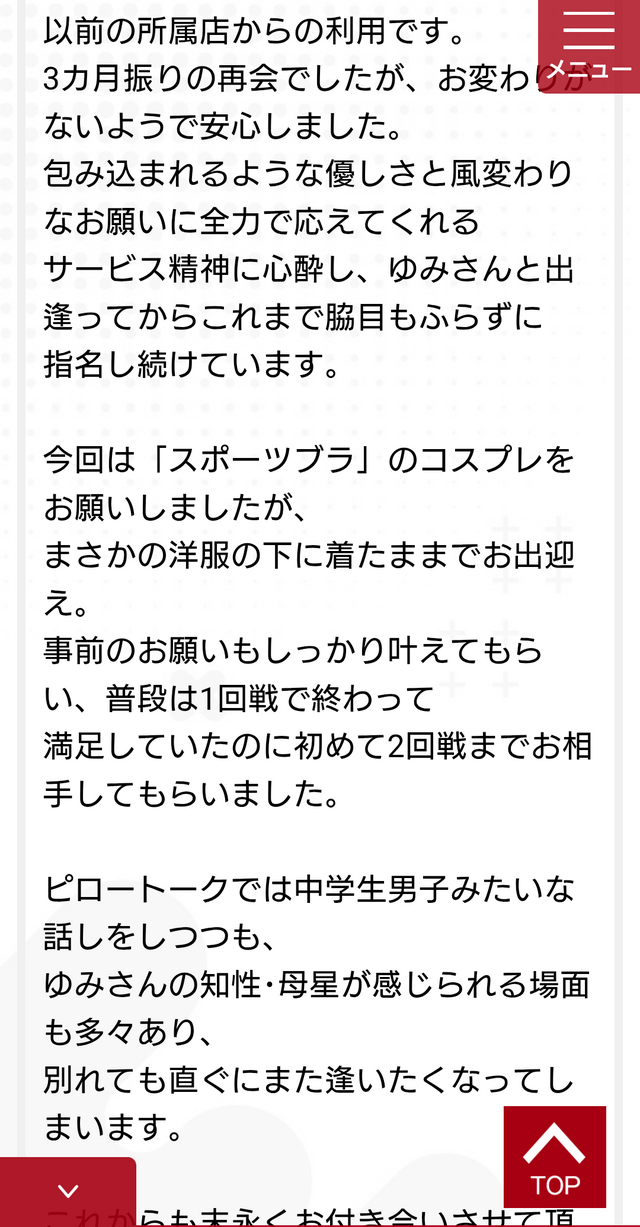
Task: Expand the red chevron-down tab
Action: tap(67, 1192)
